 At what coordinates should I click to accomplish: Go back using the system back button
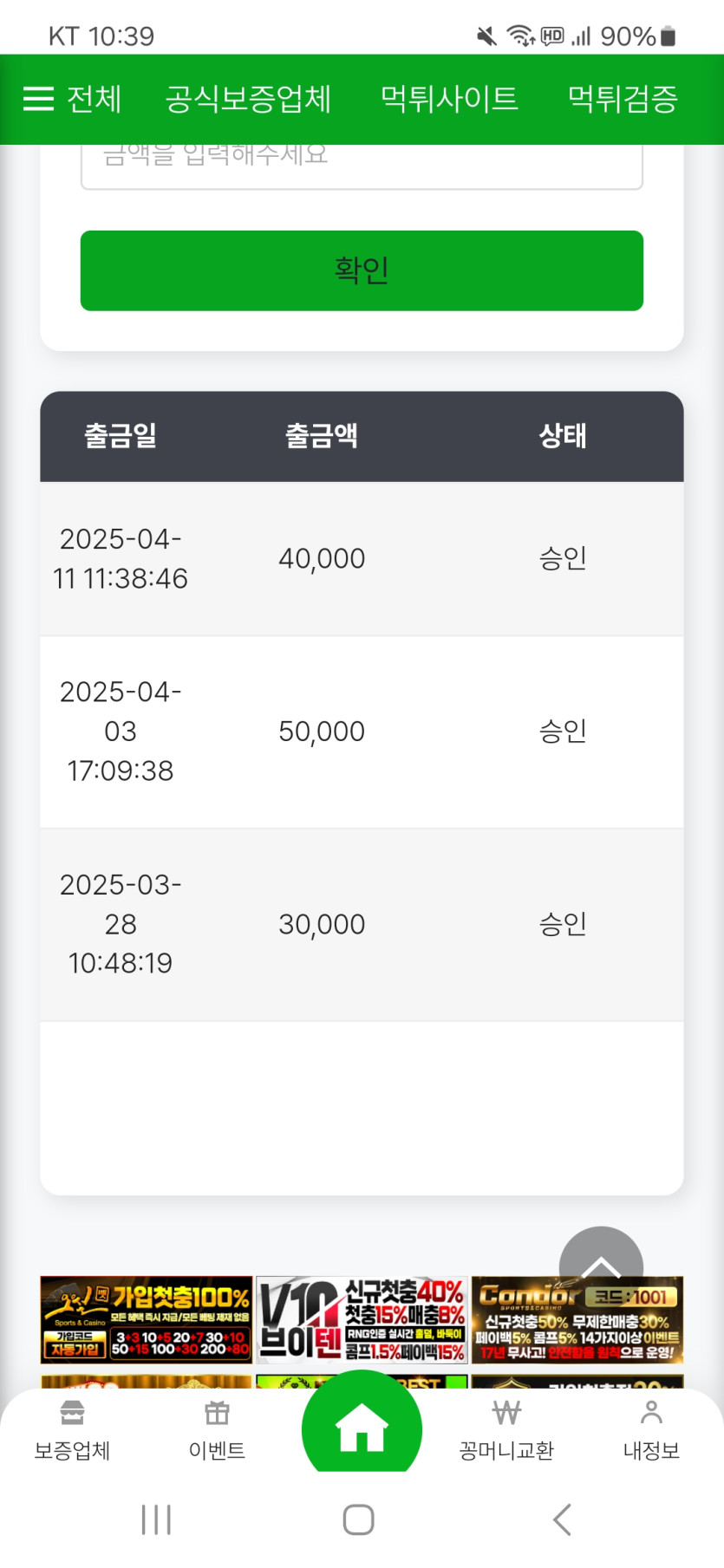pyautogui.click(x=562, y=1519)
